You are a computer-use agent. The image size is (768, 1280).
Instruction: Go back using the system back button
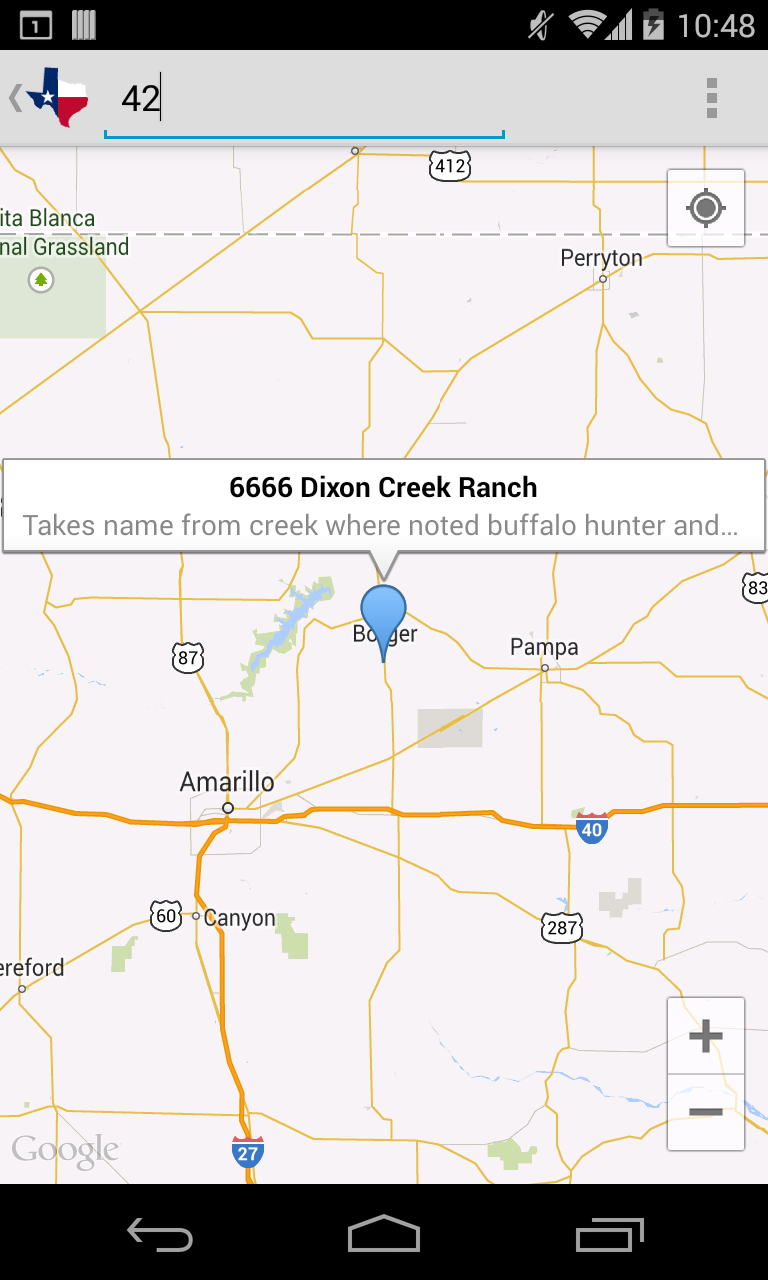(x=160, y=1235)
